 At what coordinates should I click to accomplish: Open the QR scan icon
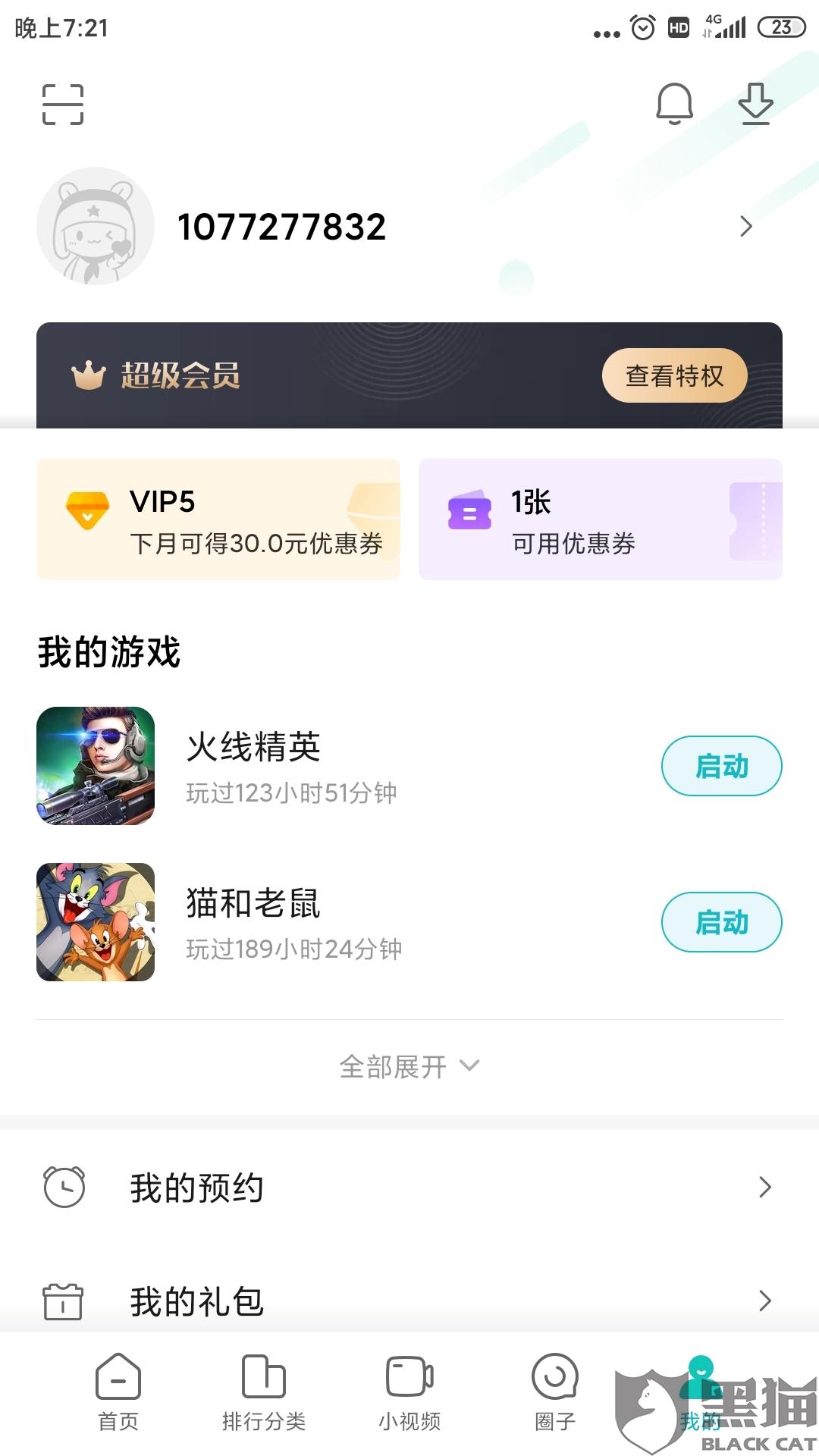pyautogui.click(x=63, y=105)
